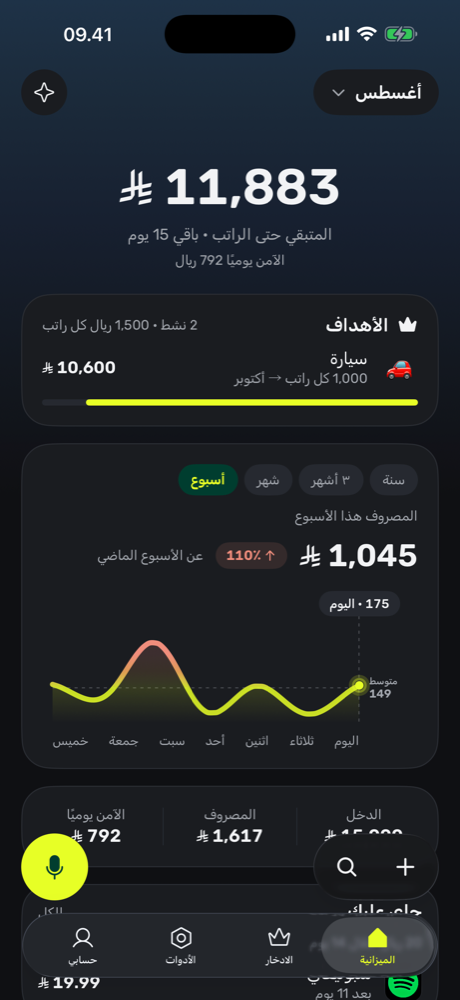Go to the الادخار tab
The image size is (460, 1000).
(x=279, y=946)
